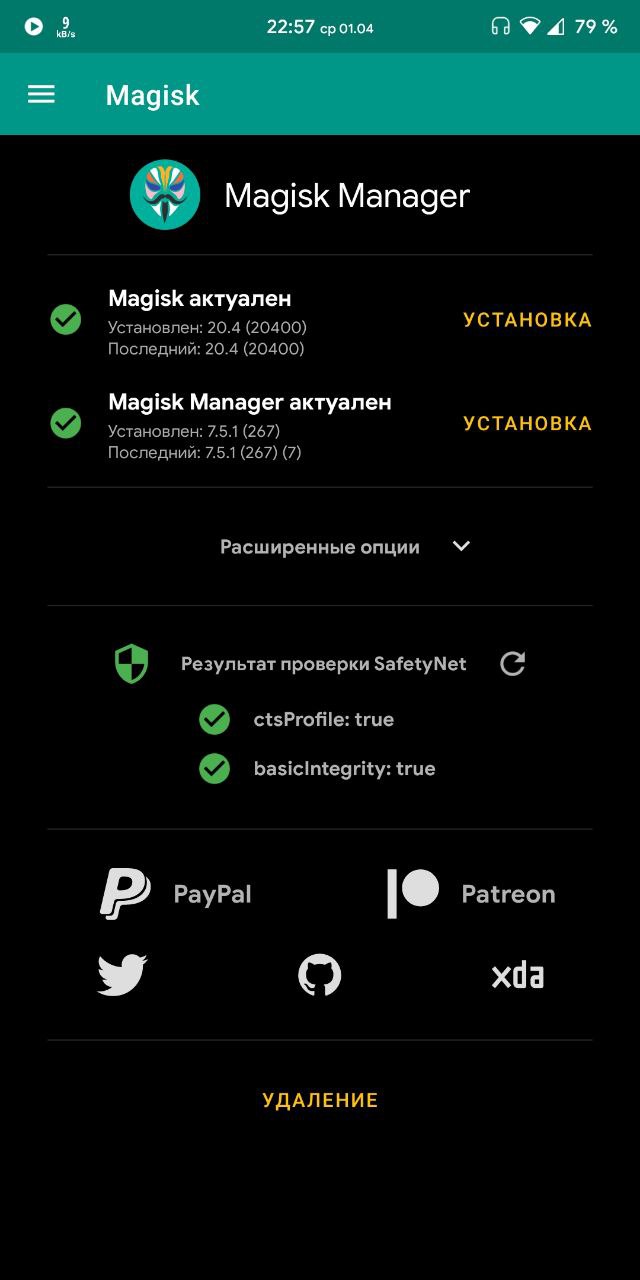This screenshot has width=640, height=1280.
Task: Open the xda forum link
Action: click(517, 975)
